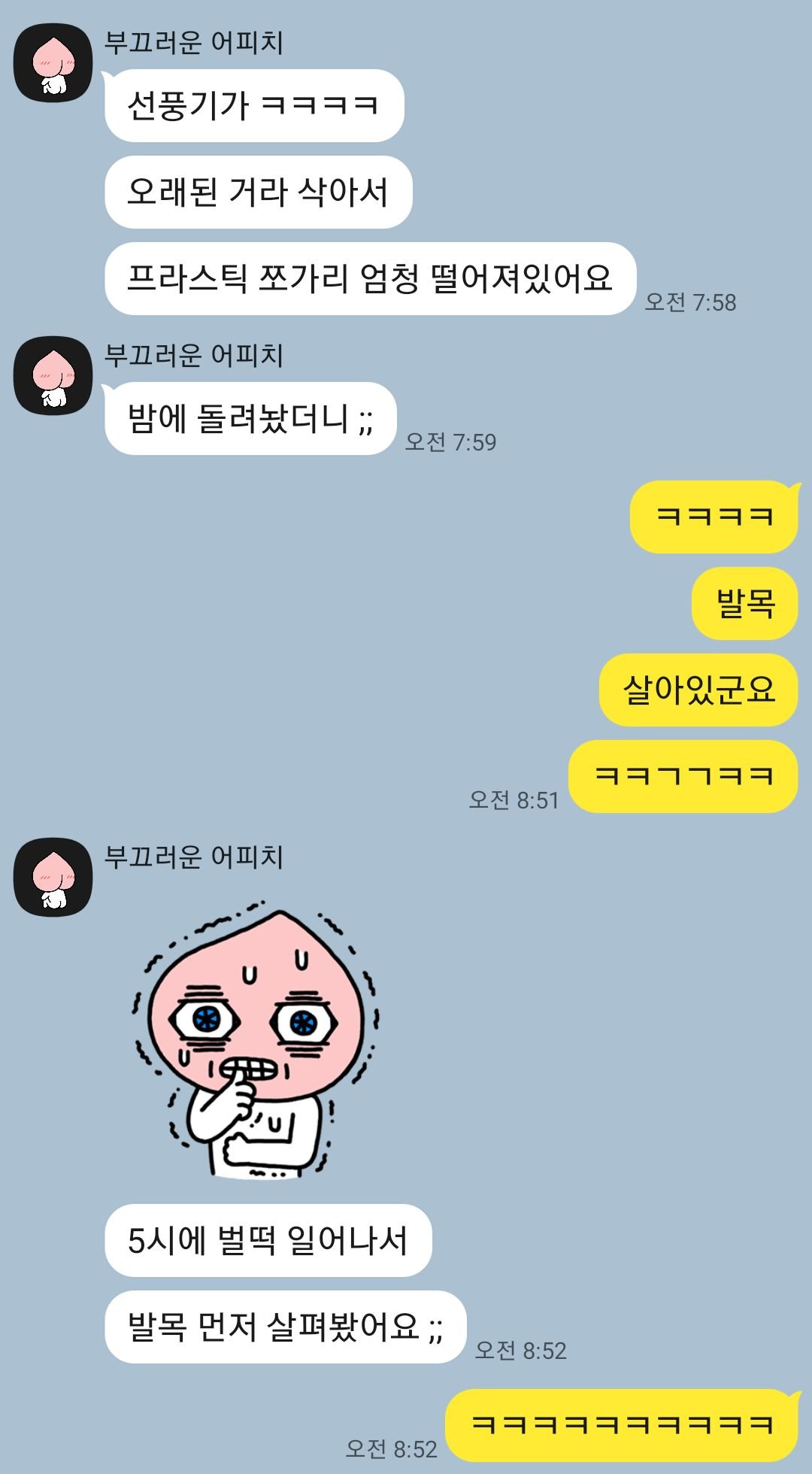Screen dimensions: 812x1474
Task: Tap profile picture beside 밤에 돌려놨더니 message
Action: tap(53, 375)
